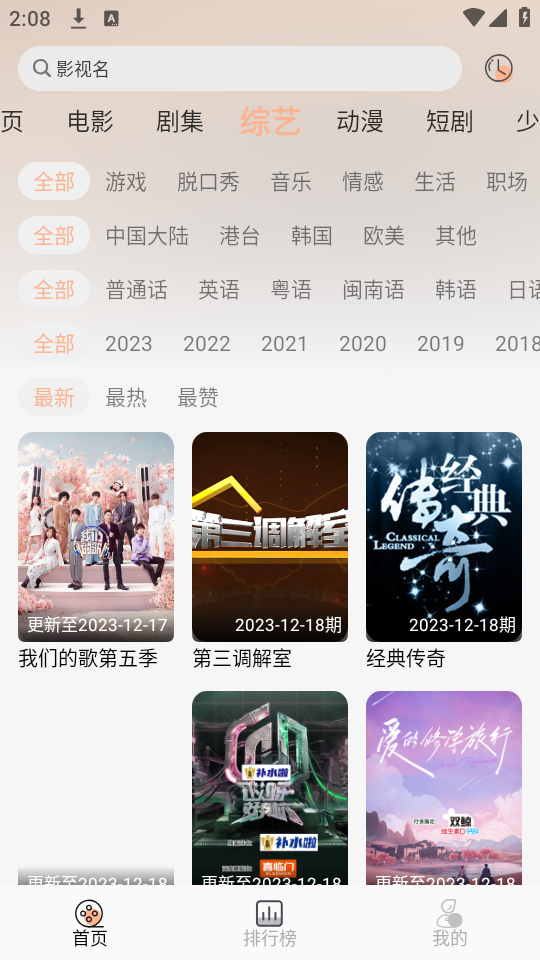The image size is (540, 960).
Task: Switch to the 剧集 tab
Action: [179, 121]
